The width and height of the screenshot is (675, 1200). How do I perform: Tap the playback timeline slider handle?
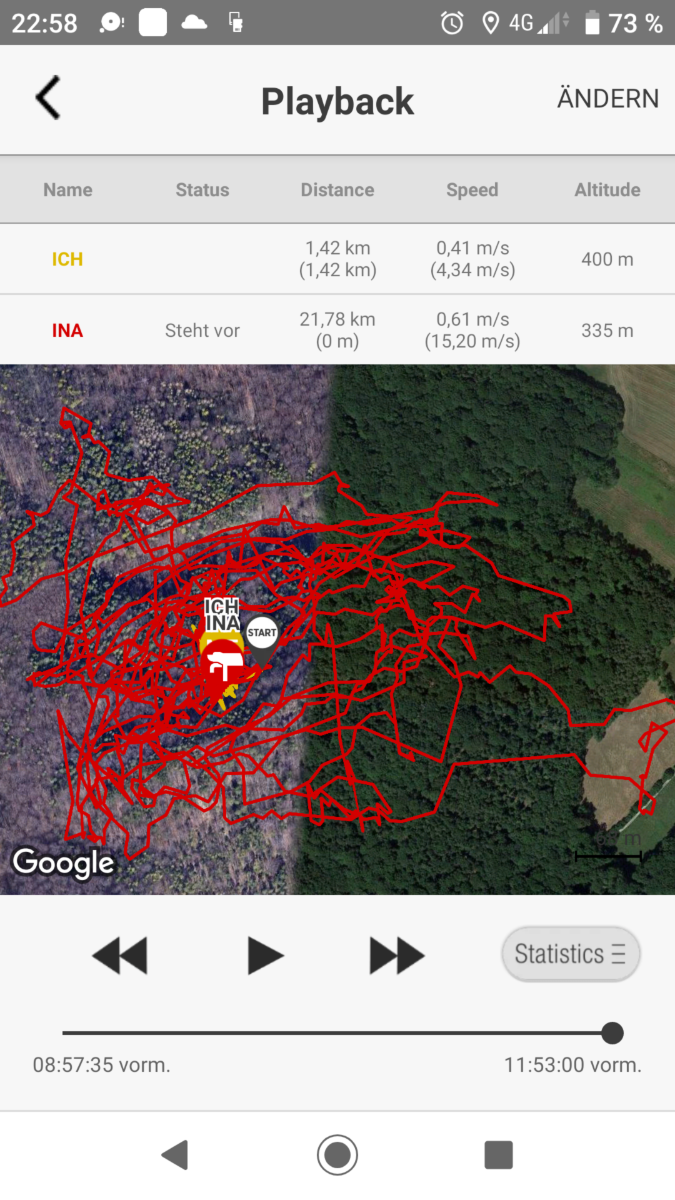pos(613,1033)
